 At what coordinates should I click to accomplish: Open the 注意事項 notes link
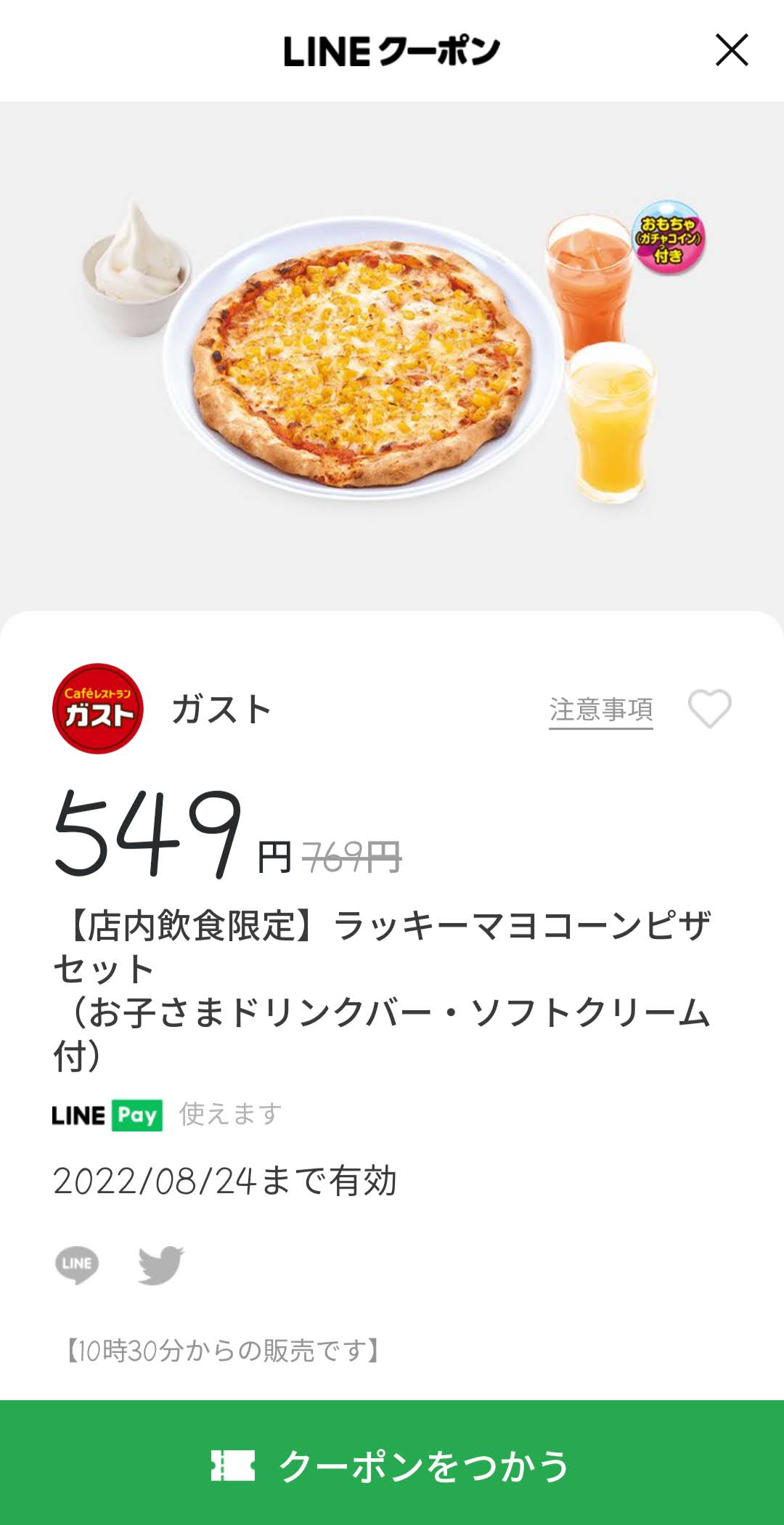click(x=600, y=709)
